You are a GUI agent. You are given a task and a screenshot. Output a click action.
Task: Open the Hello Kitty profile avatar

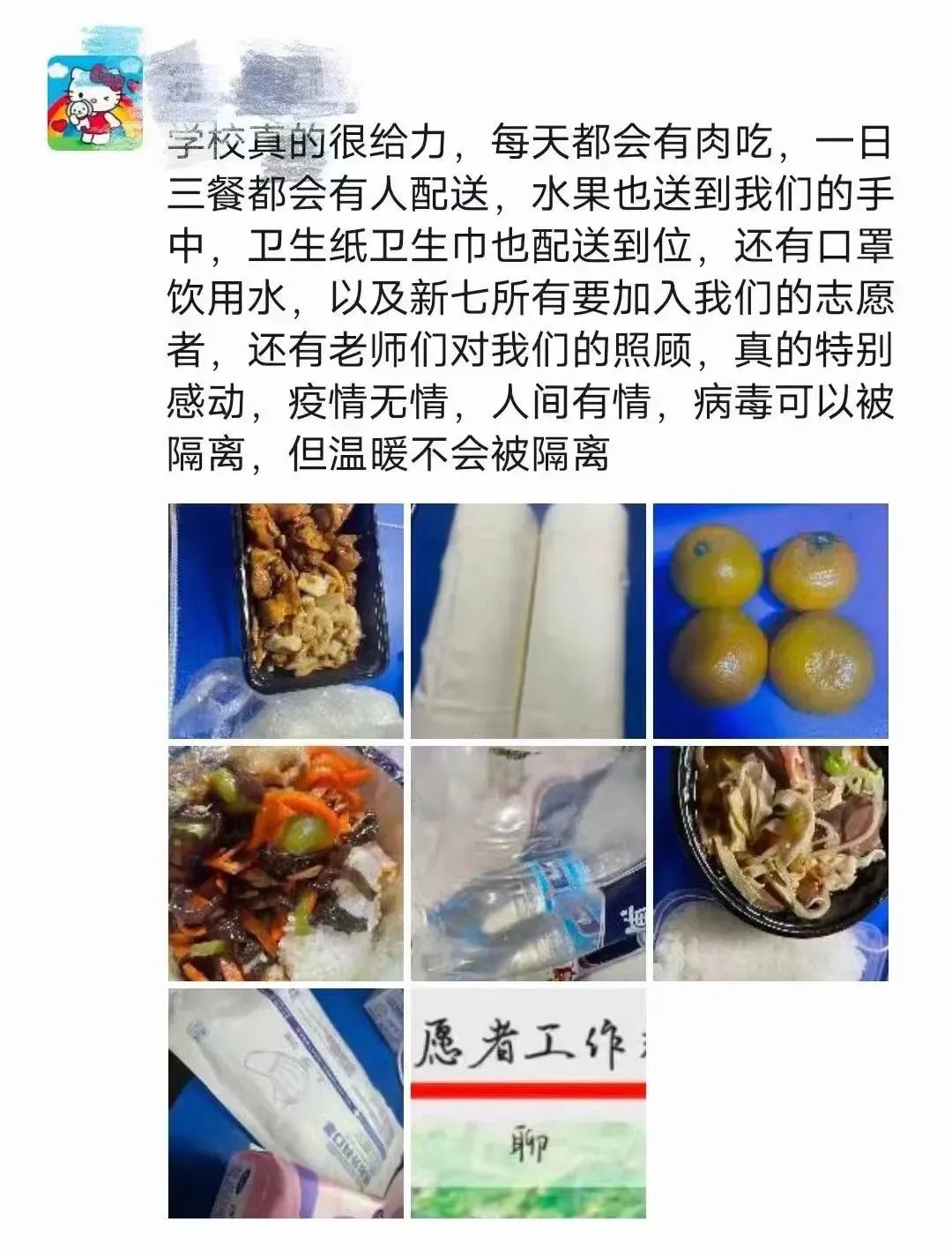click(x=94, y=102)
